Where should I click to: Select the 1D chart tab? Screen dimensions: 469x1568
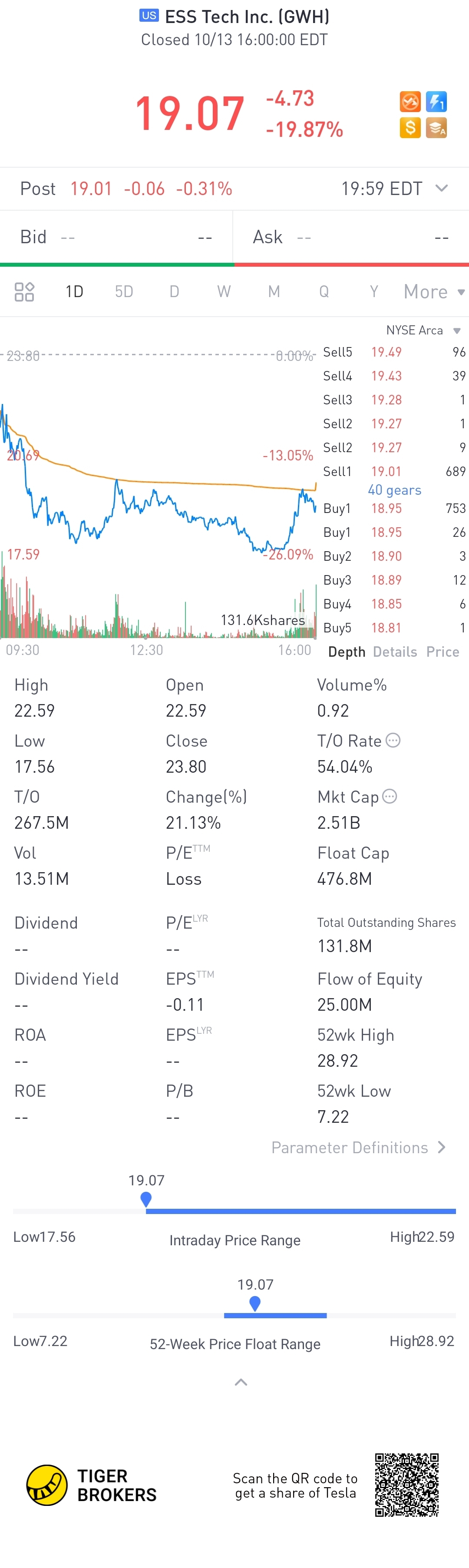click(x=74, y=292)
